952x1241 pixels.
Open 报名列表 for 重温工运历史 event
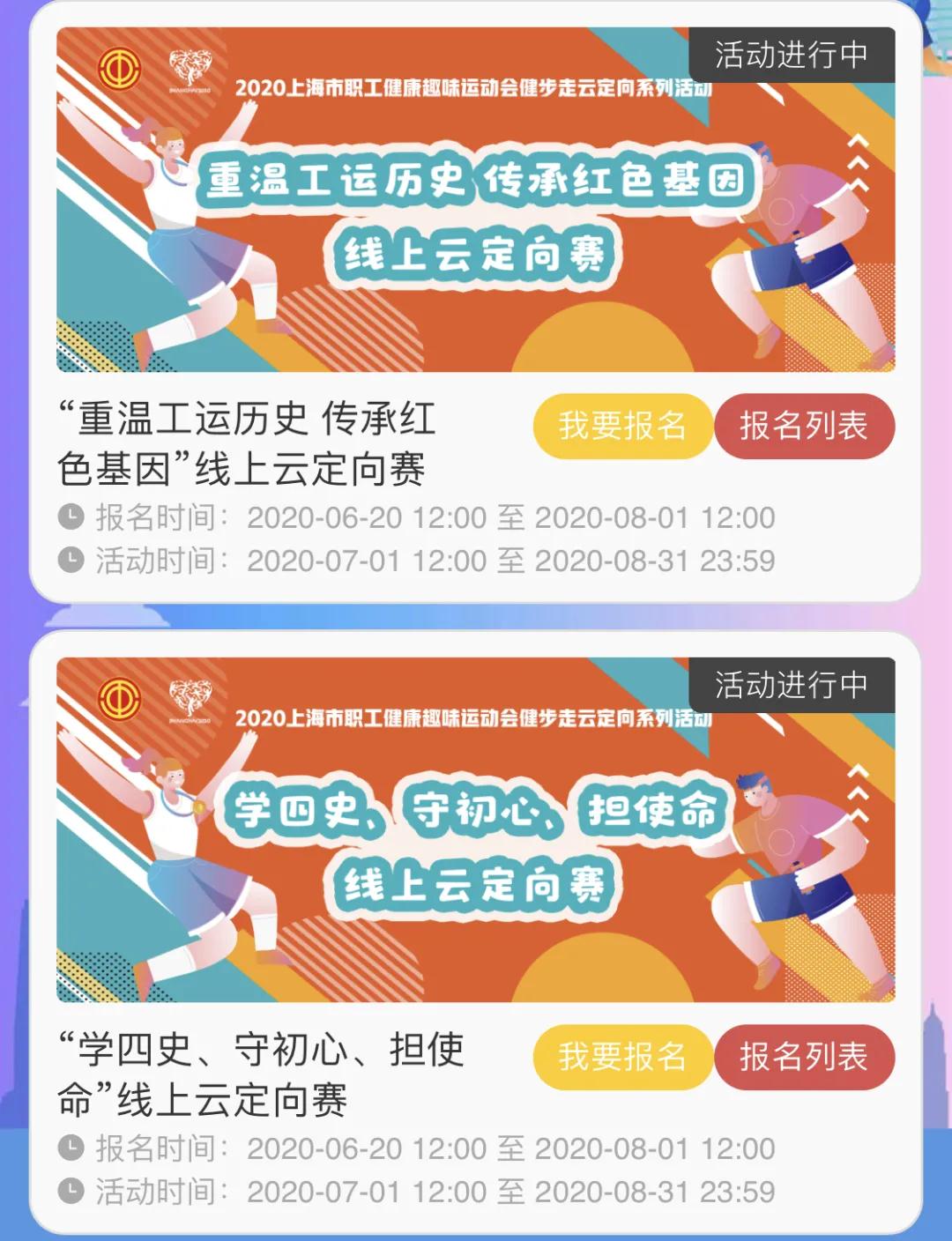pyautogui.click(x=804, y=427)
